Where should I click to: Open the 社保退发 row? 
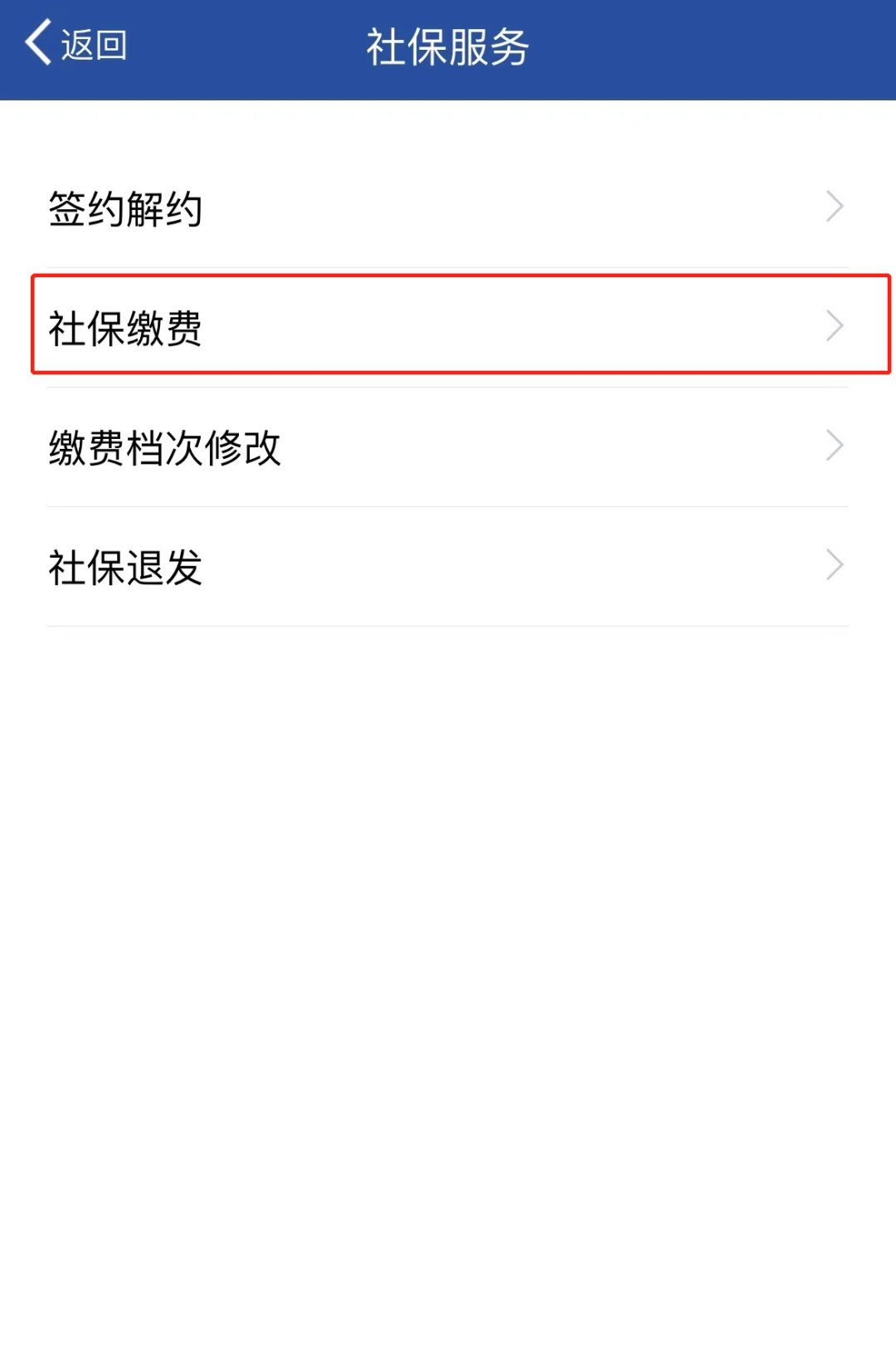(x=448, y=567)
